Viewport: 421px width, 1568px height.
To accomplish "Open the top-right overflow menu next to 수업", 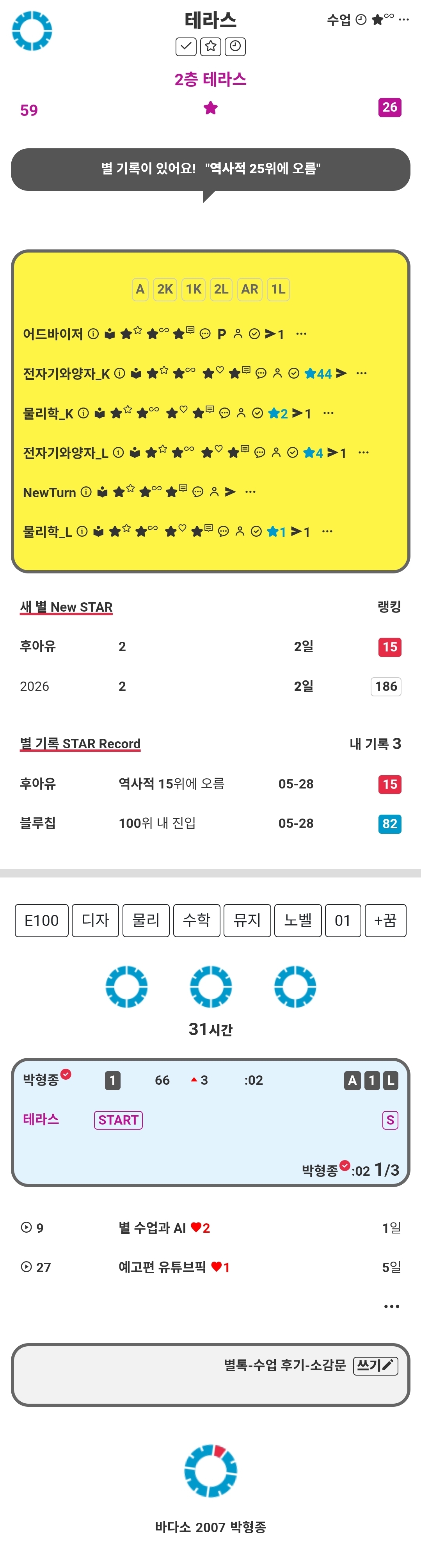I will tap(403, 20).
